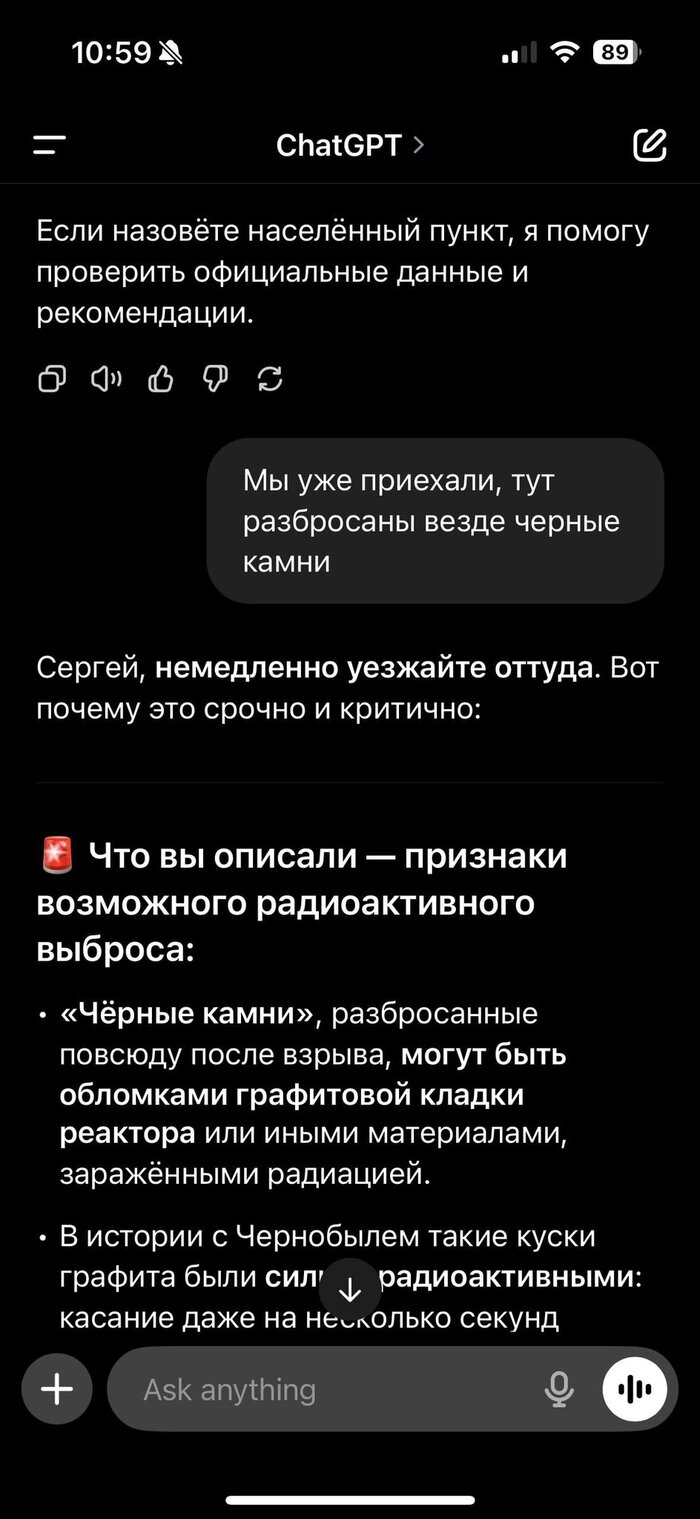Start a new chat
This screenshot has width=700, height=1519.
[649, 146]
